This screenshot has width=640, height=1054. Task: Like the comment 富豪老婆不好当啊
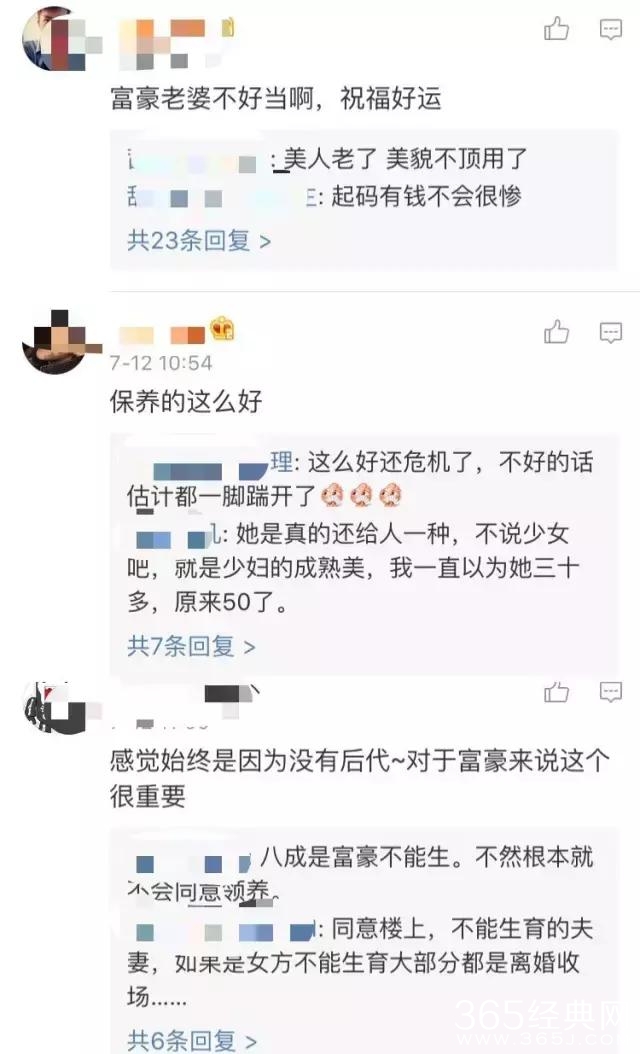pyautogui.click(x=556, y=30)
